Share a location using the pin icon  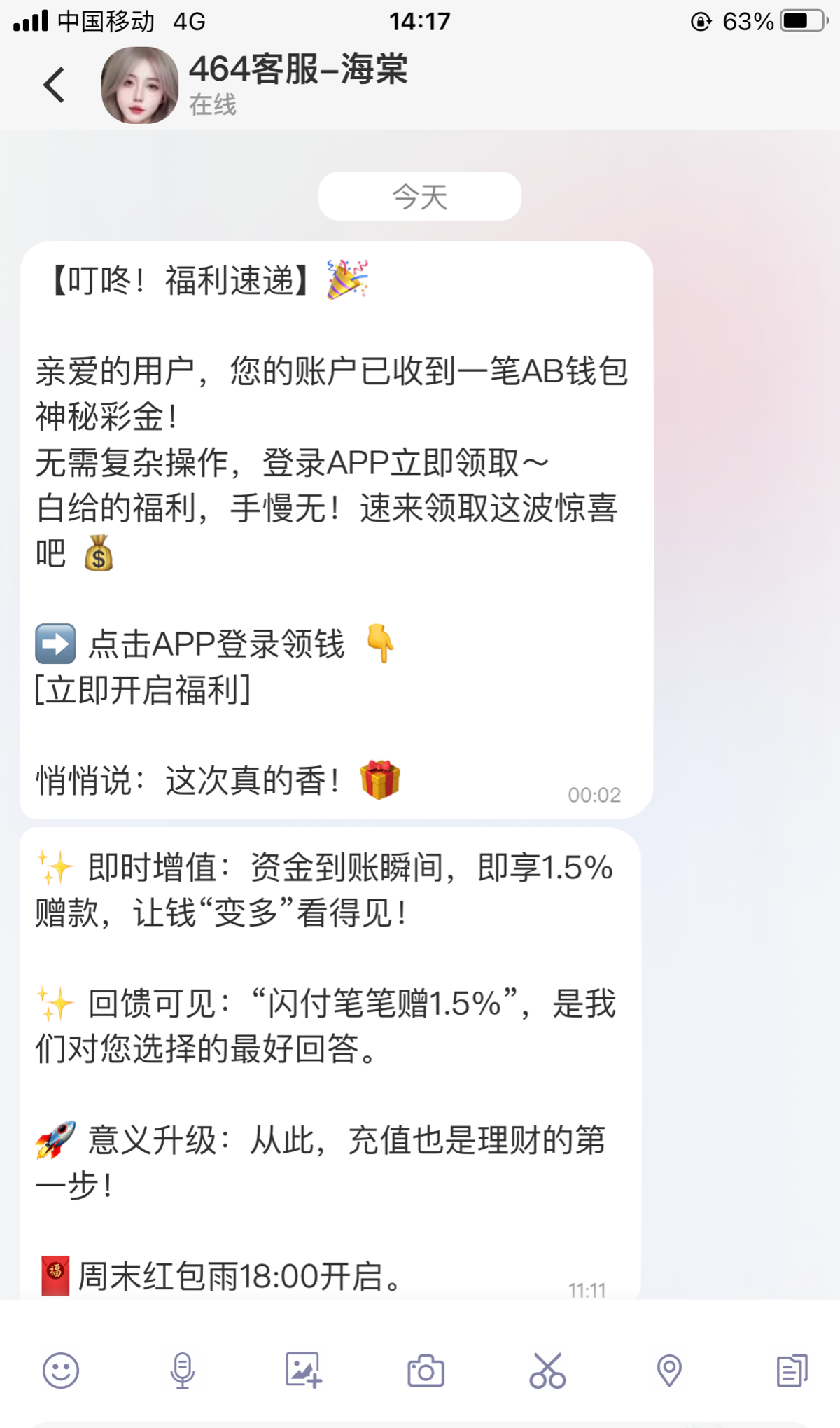[669, 1370]
